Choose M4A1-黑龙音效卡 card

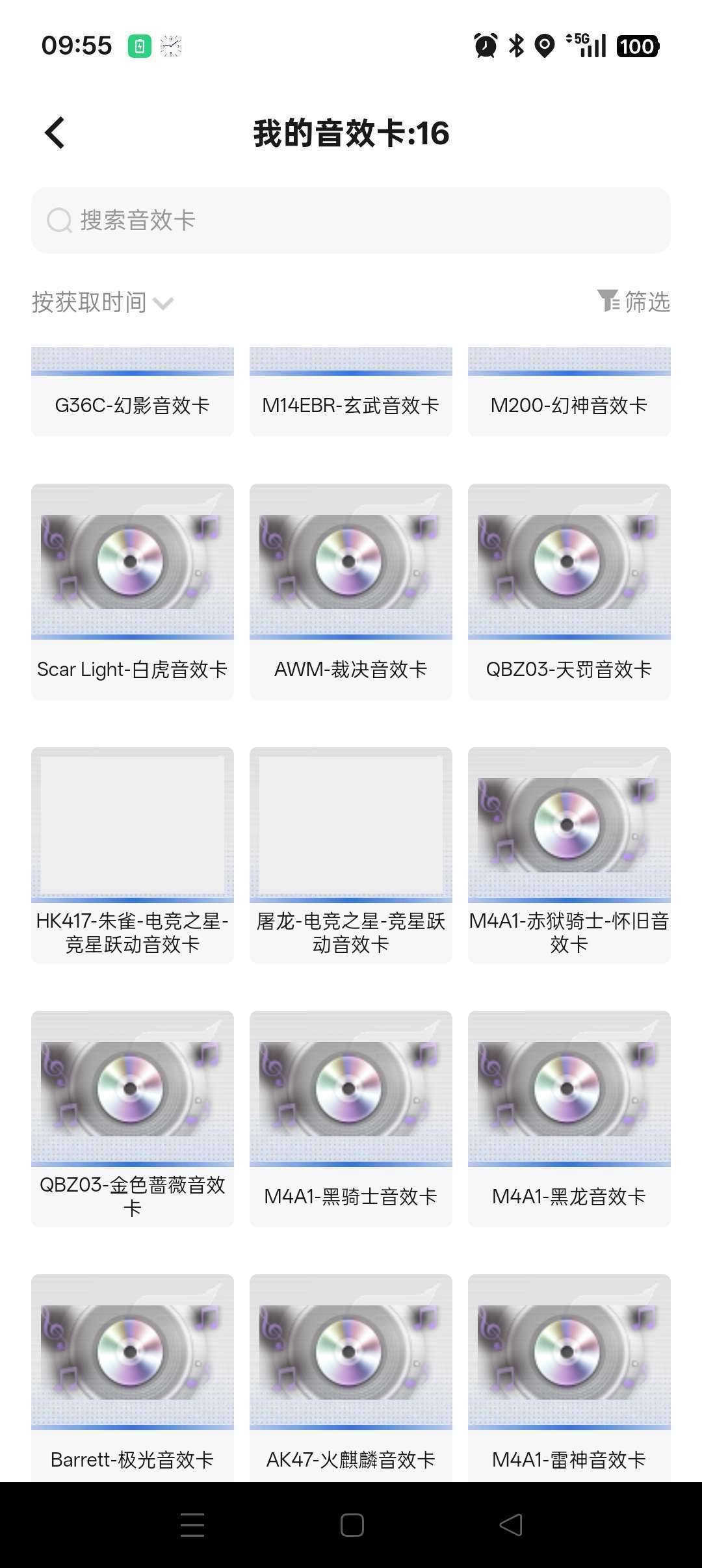569,1118
